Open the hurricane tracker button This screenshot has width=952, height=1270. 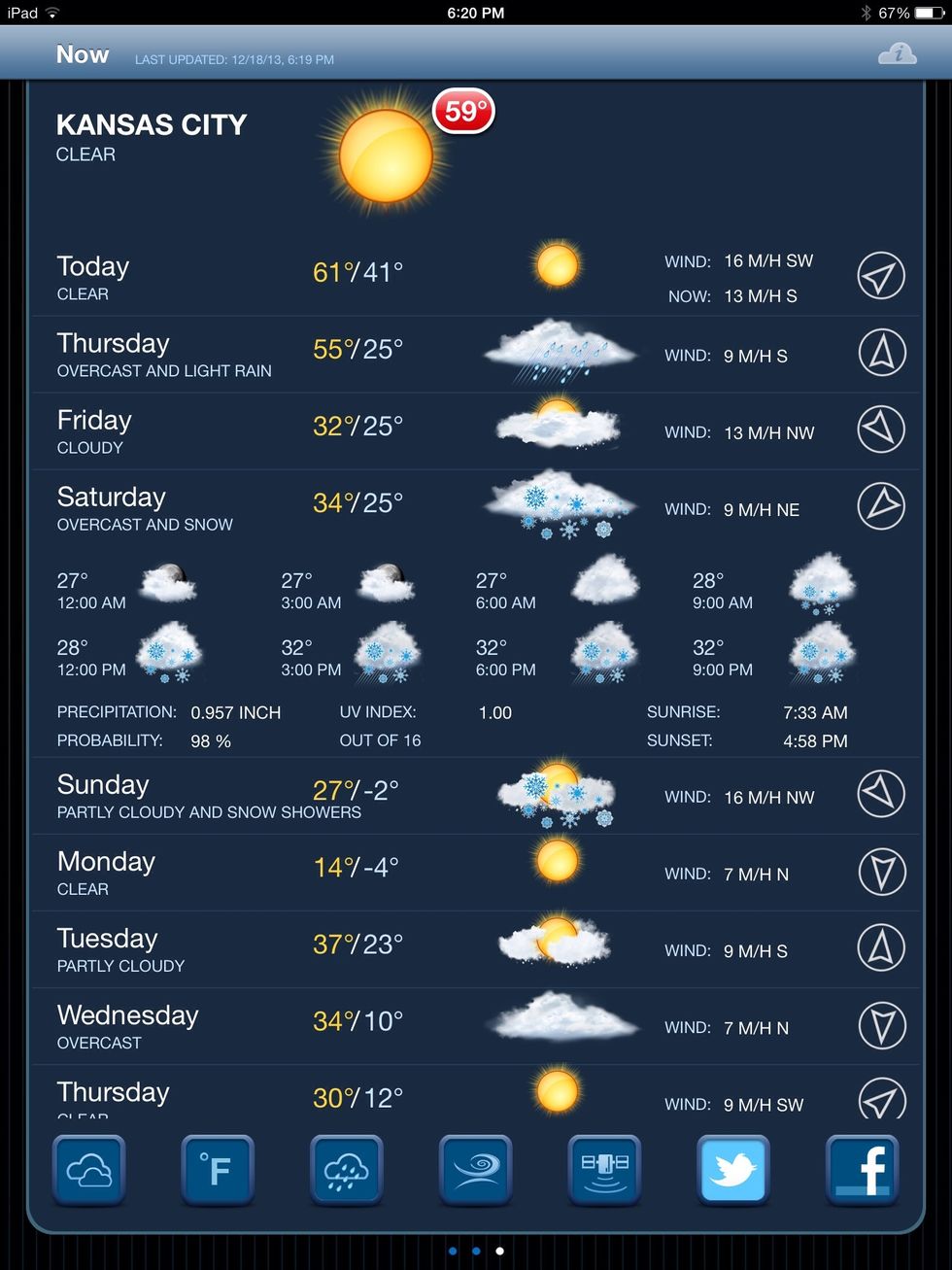pos(476,1170)
